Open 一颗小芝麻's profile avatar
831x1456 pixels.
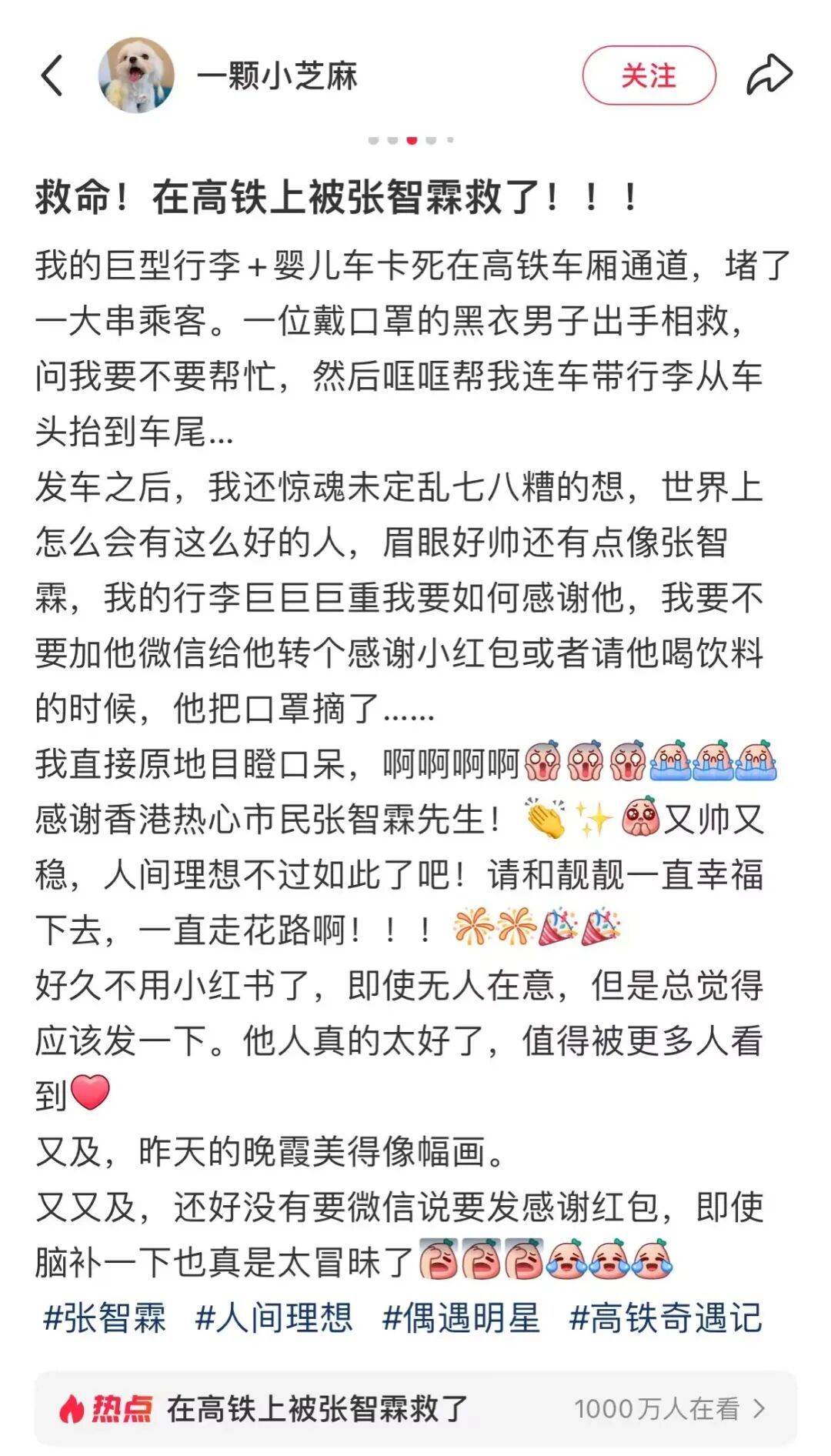pos(136,75)
